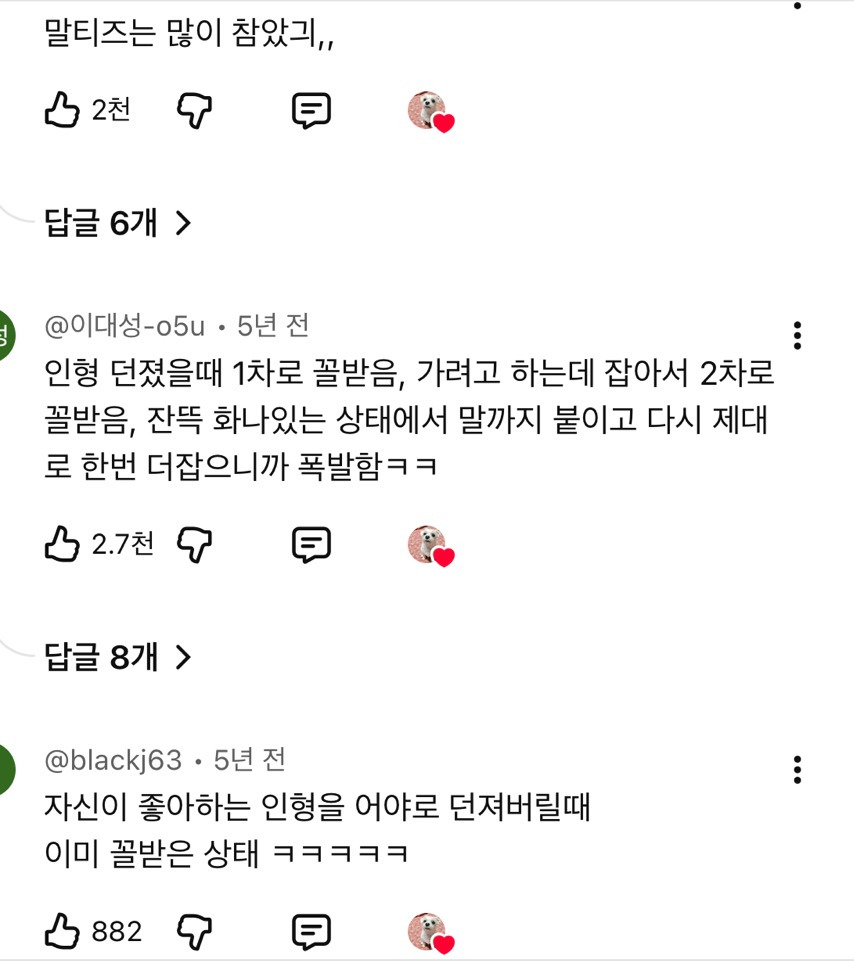The width and height of the screenshot is (854, 961).
Task: Click the comment icon under @이대성-o5u's comment
Action: click(x=311, y=543)
